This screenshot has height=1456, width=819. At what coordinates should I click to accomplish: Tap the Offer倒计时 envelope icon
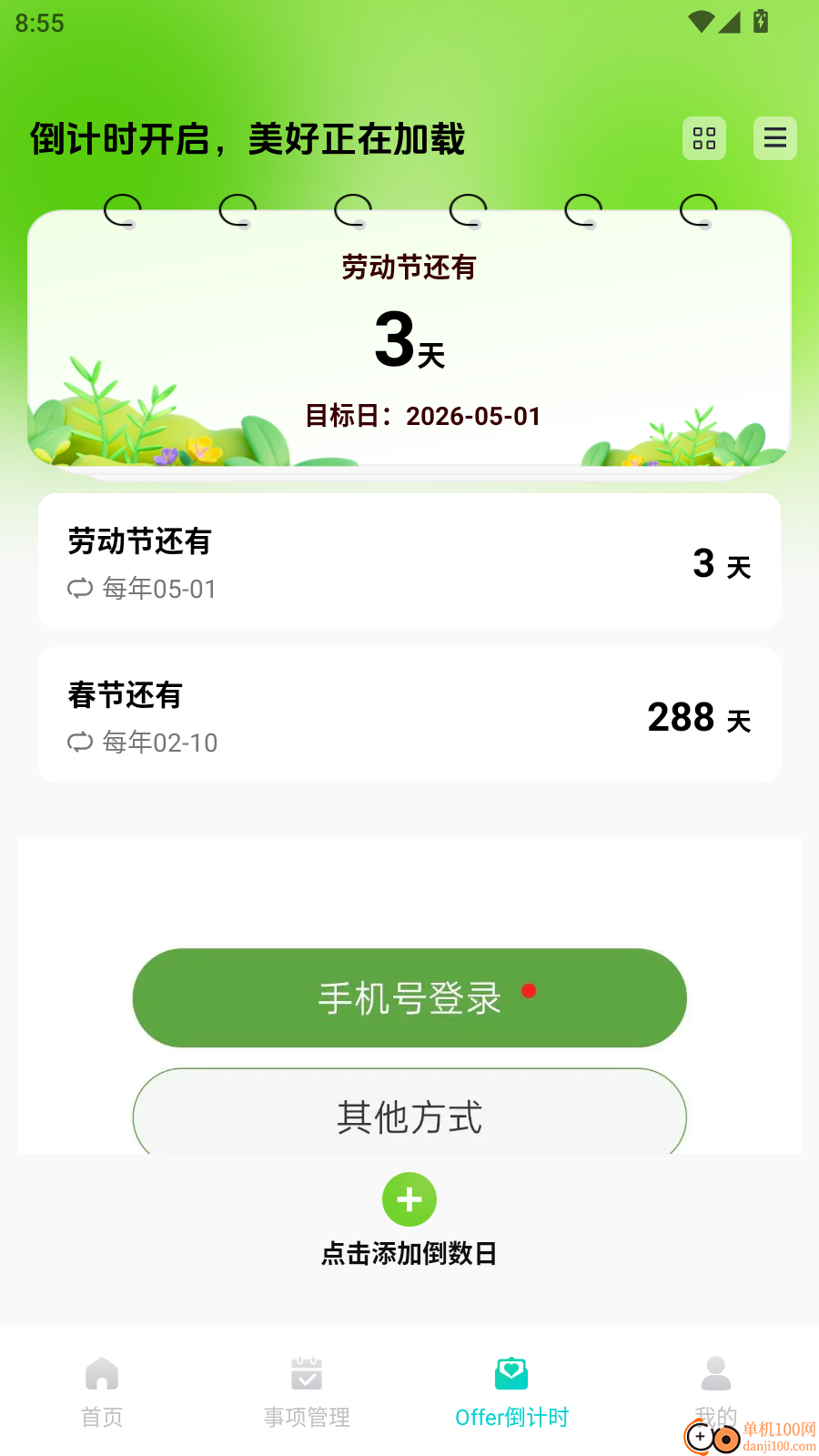point(511,1371)
